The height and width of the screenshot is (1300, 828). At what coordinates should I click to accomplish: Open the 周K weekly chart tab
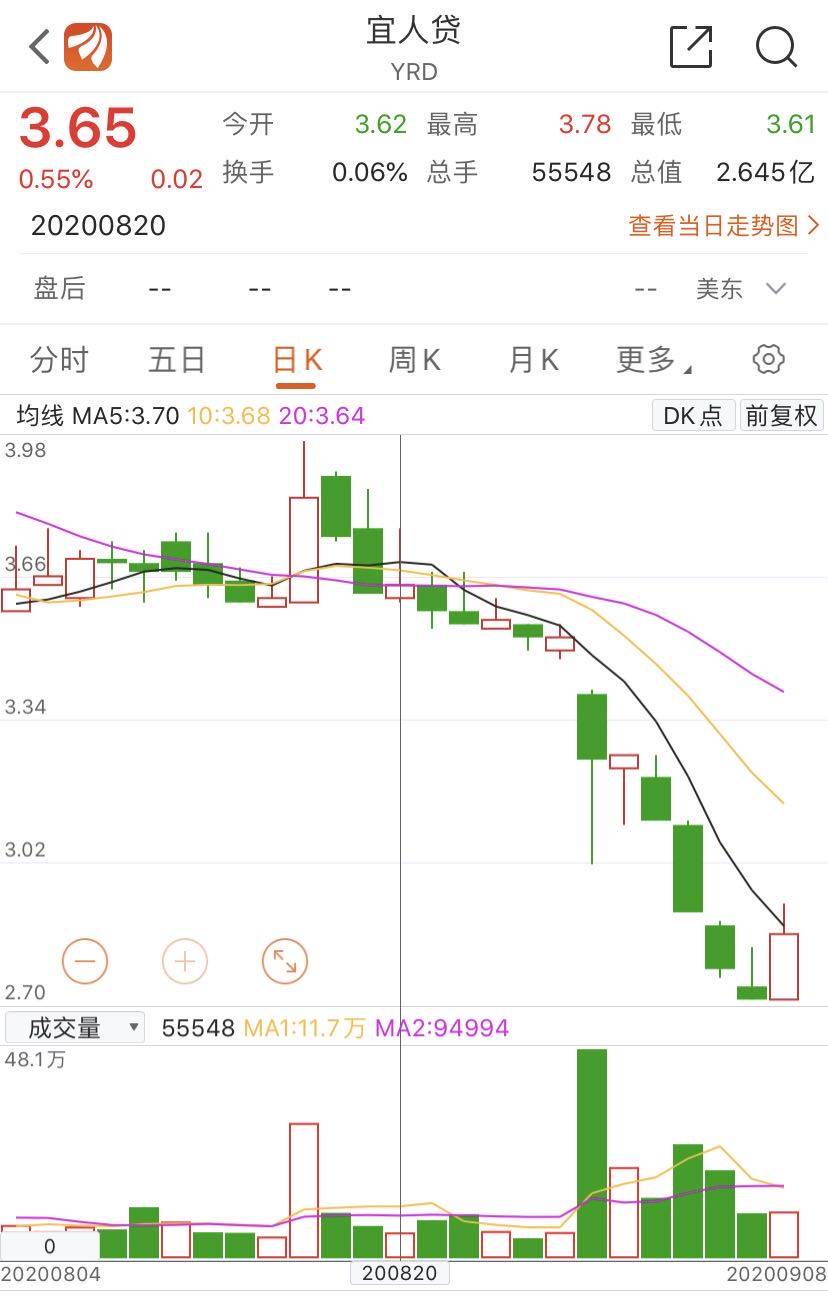413,359
